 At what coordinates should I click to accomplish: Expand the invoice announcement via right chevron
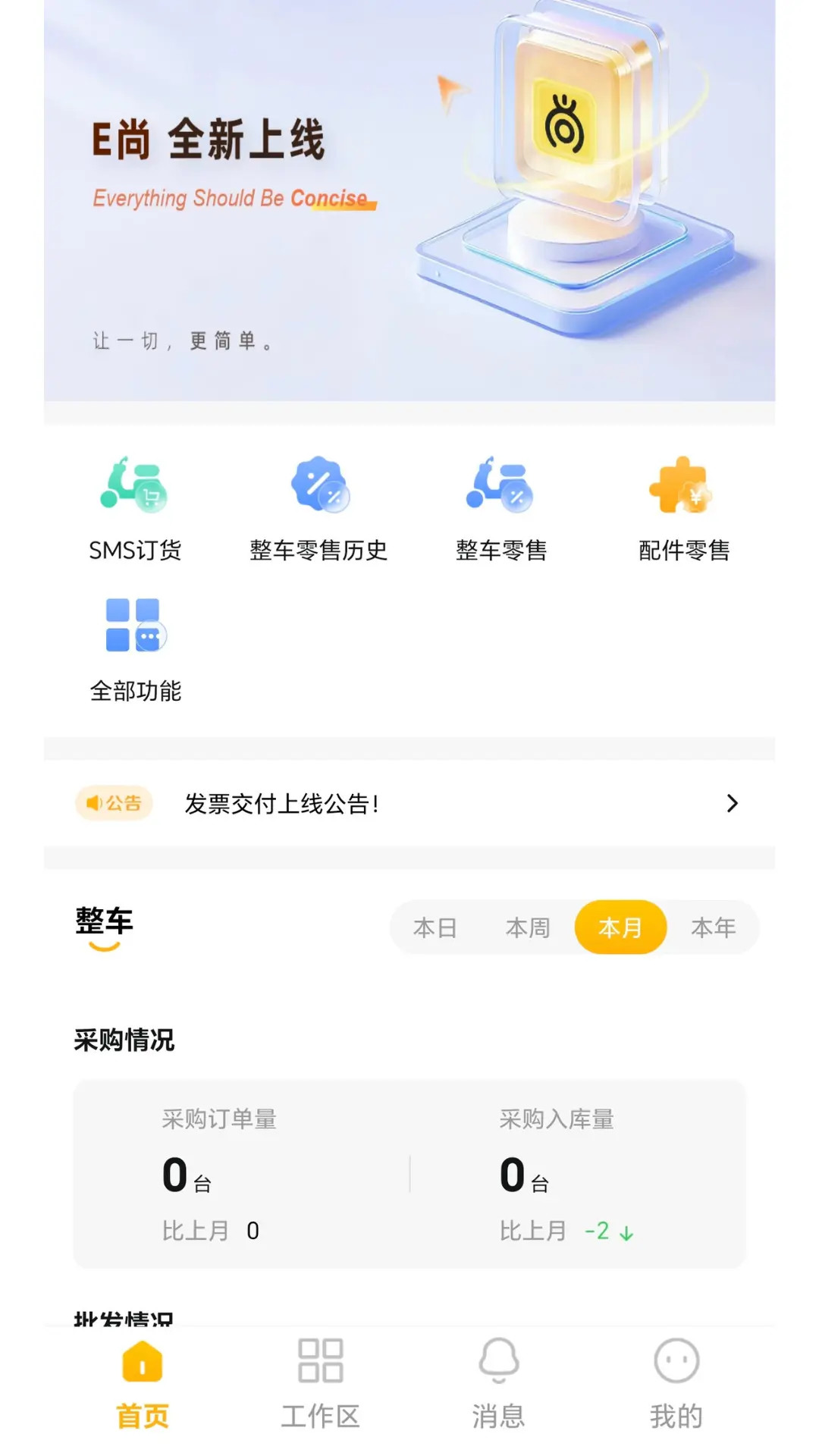(x=730, y=804)
